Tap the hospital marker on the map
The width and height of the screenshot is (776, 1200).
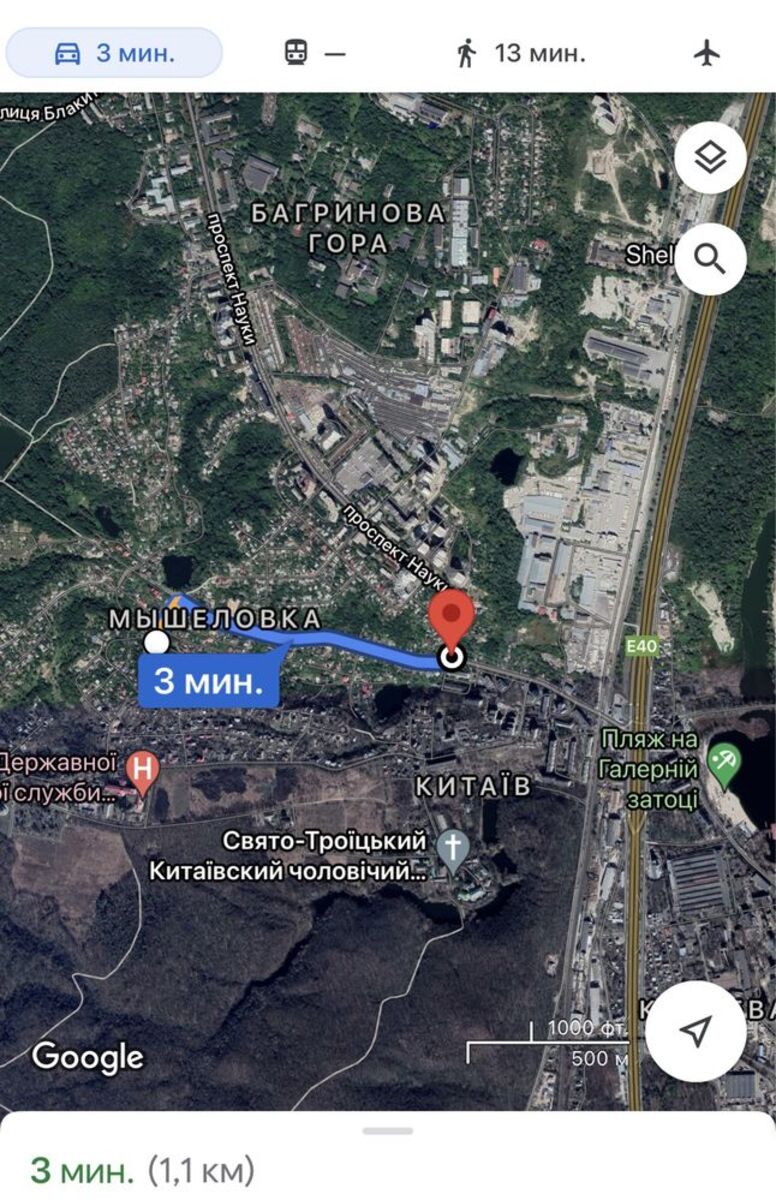click(145, 772)
